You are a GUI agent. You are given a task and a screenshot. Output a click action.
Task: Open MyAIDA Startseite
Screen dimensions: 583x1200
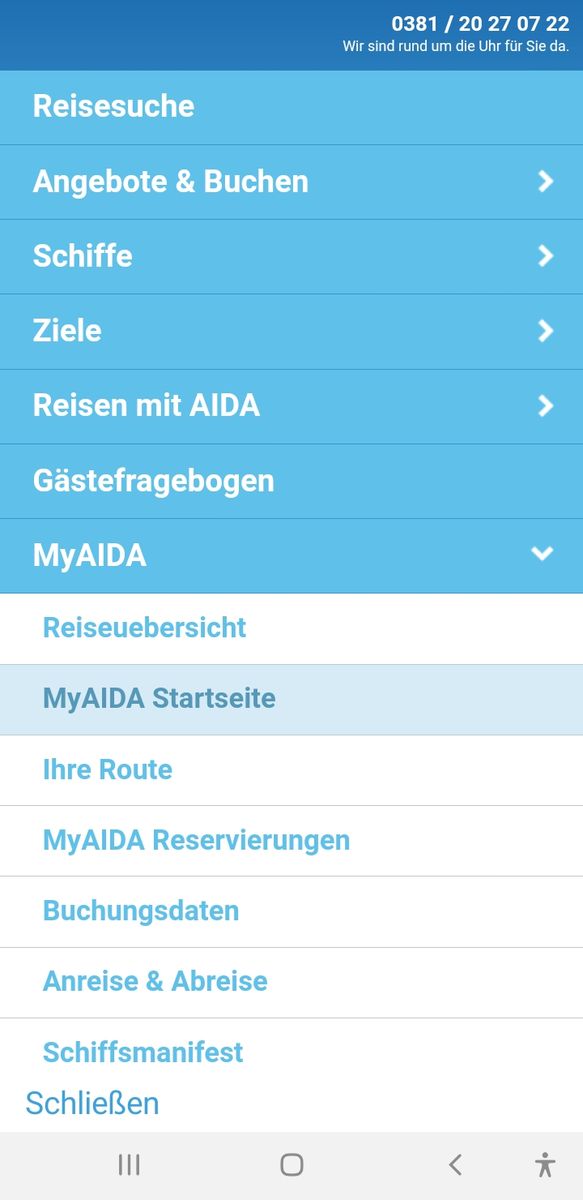pos(291,700)
